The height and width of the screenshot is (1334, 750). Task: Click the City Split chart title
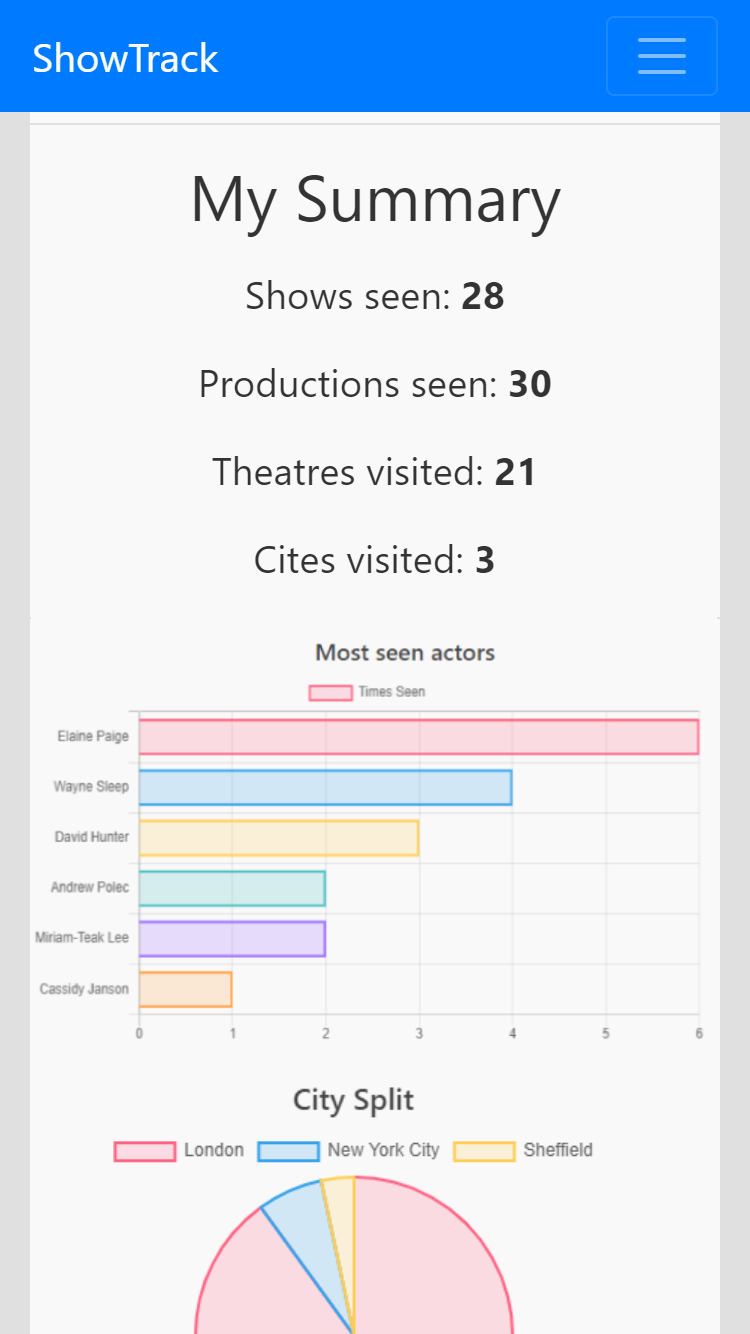[x=353, y=1100]
